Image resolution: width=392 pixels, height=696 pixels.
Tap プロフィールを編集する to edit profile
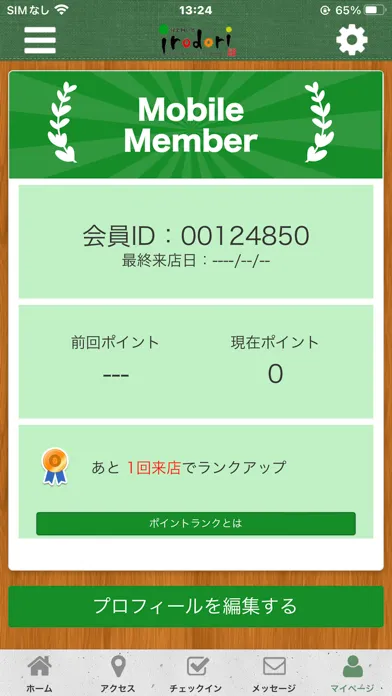pos(196,606)
